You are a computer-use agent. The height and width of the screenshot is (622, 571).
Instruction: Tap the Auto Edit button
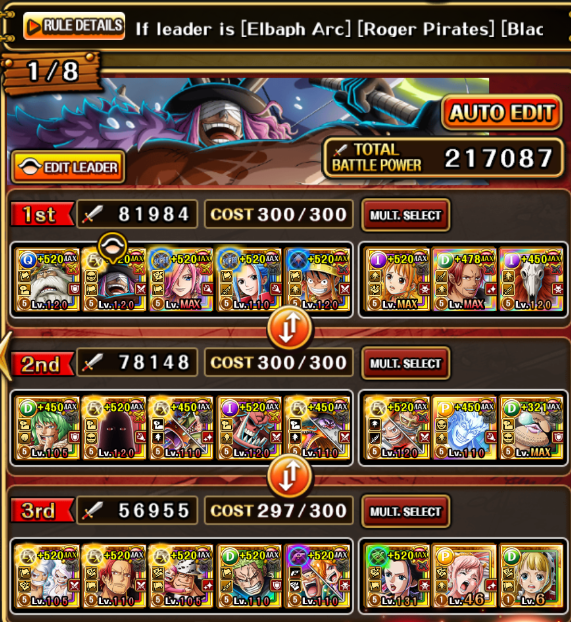tap(502, 113)
